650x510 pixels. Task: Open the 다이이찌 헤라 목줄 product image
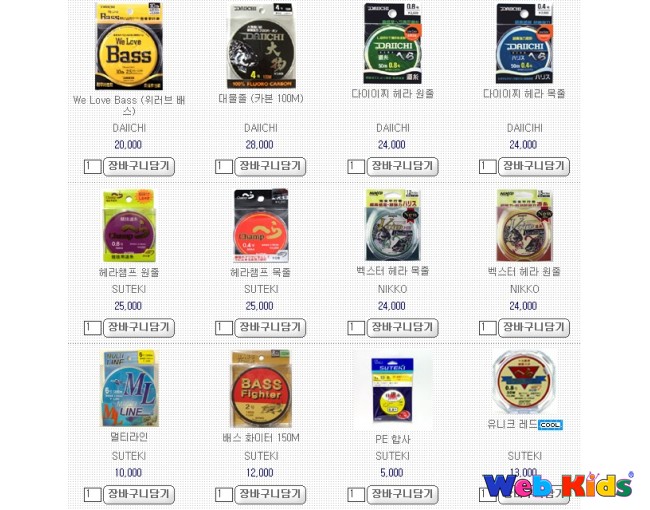524,43
